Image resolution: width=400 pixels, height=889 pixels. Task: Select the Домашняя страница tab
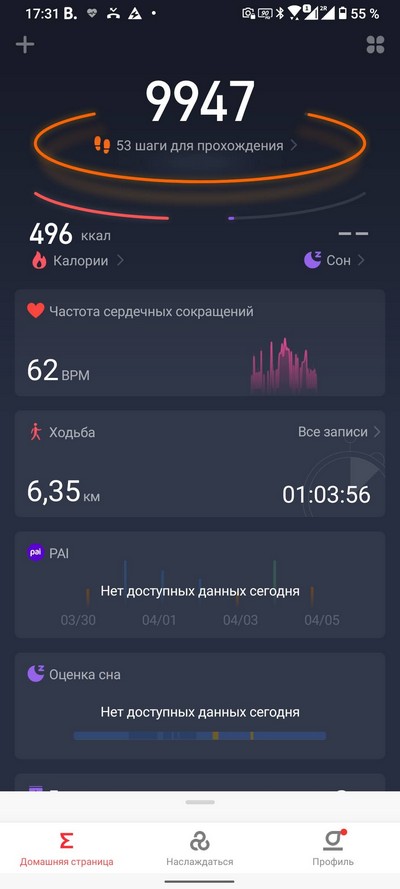[67, 849]
